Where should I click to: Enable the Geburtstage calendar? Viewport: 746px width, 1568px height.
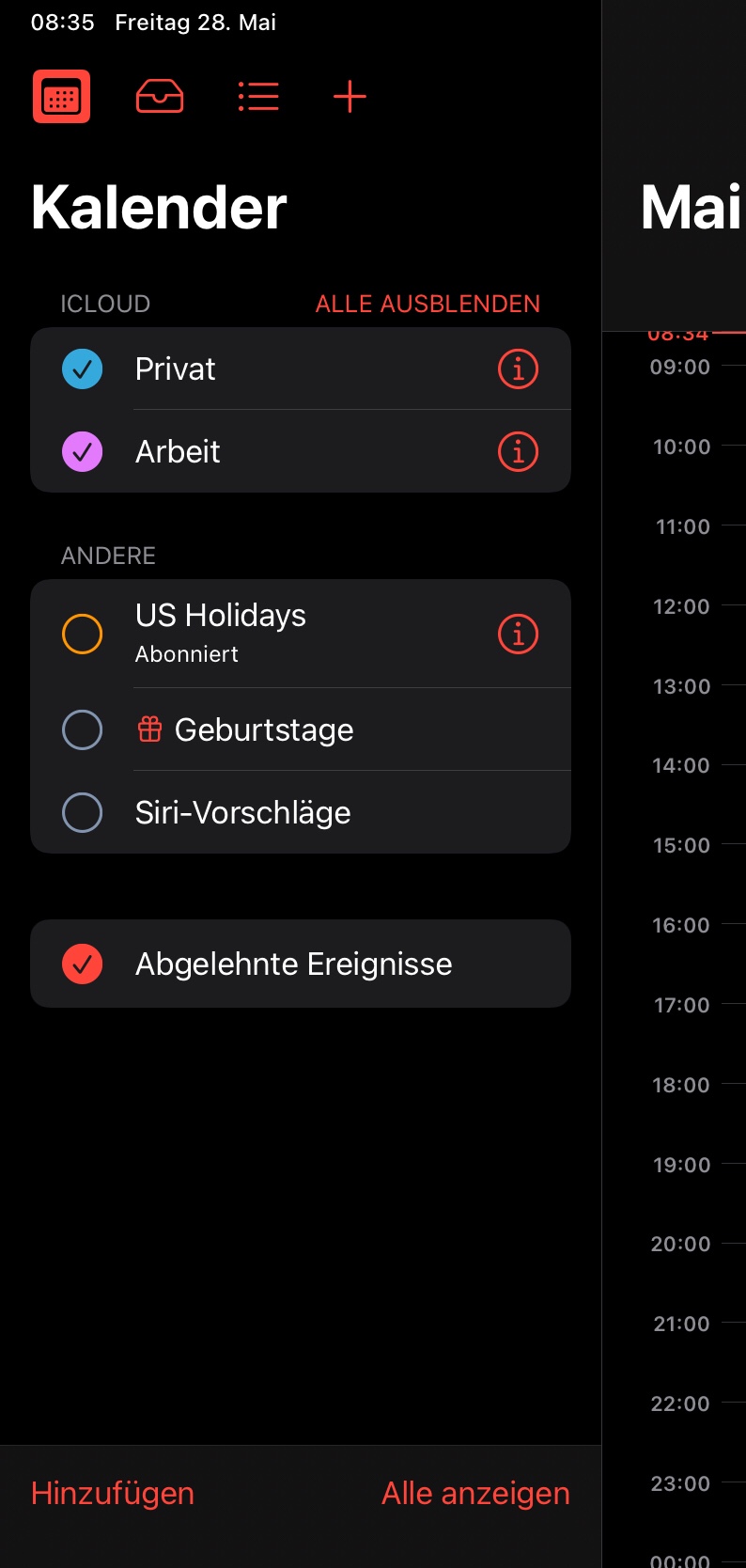(x=83, y=729)
